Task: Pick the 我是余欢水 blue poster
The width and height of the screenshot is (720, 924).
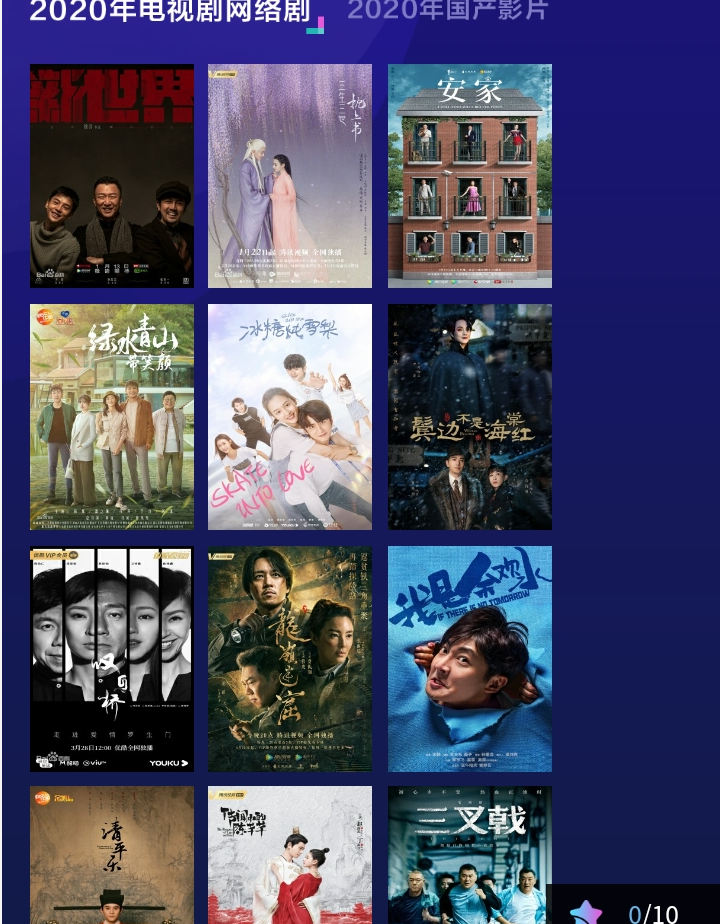Action: tap(470, 659)
